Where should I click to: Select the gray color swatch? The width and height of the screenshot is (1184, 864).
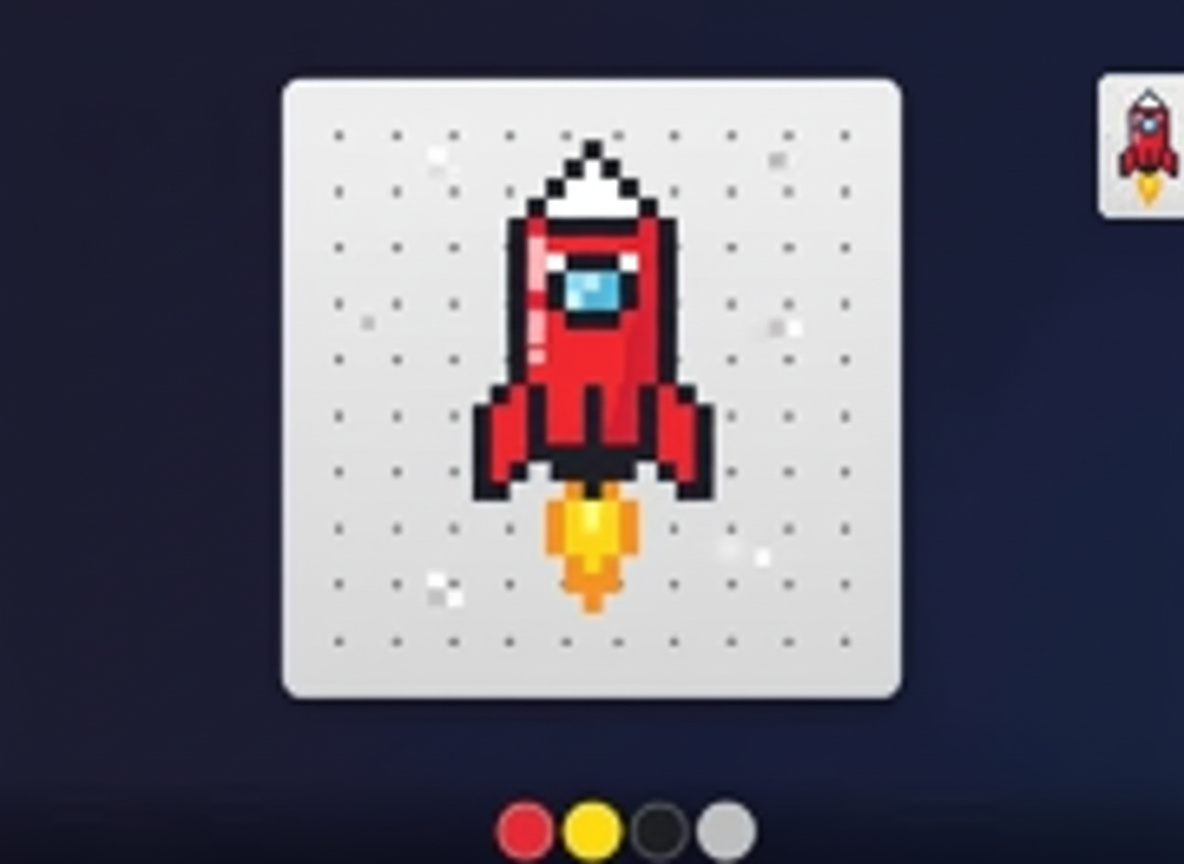(726, 831)
